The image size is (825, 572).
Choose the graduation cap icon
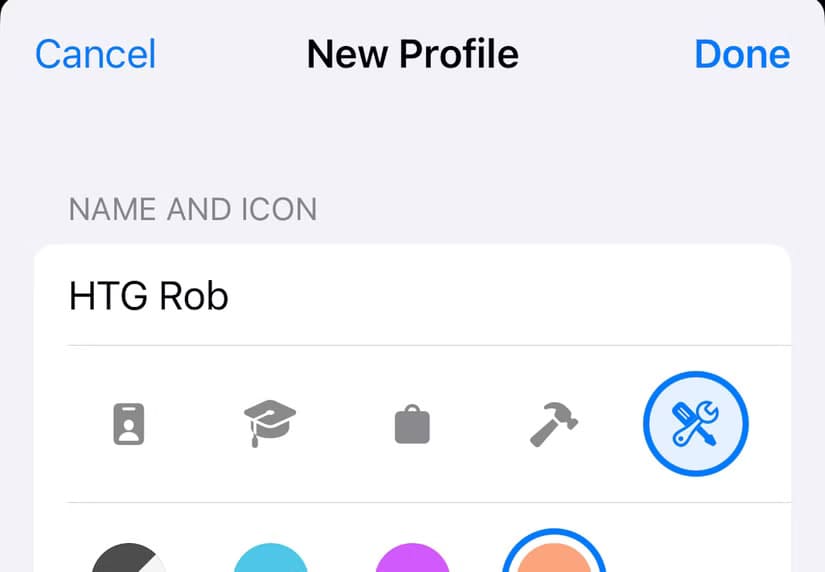pos(270,424)
